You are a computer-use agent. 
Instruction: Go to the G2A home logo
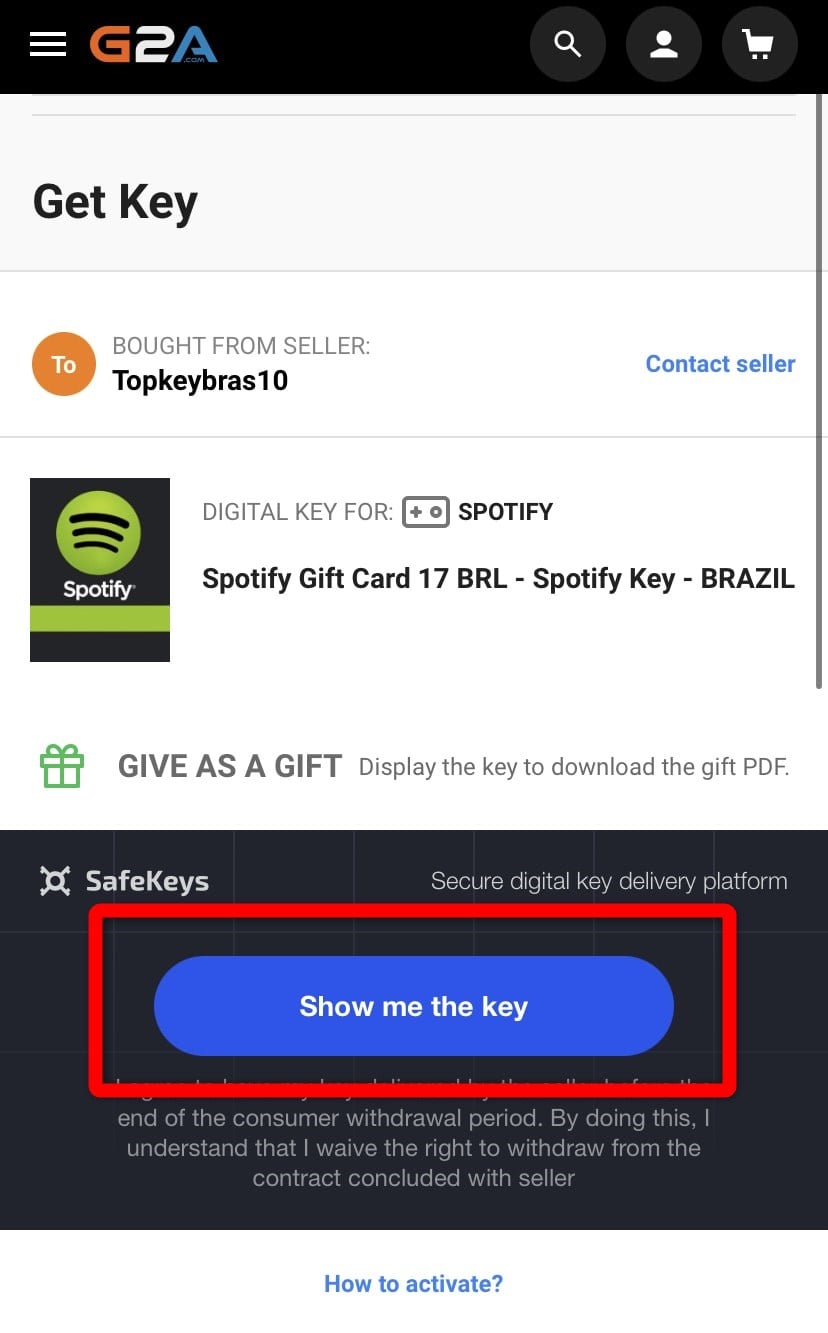click(x=153, y=44)
